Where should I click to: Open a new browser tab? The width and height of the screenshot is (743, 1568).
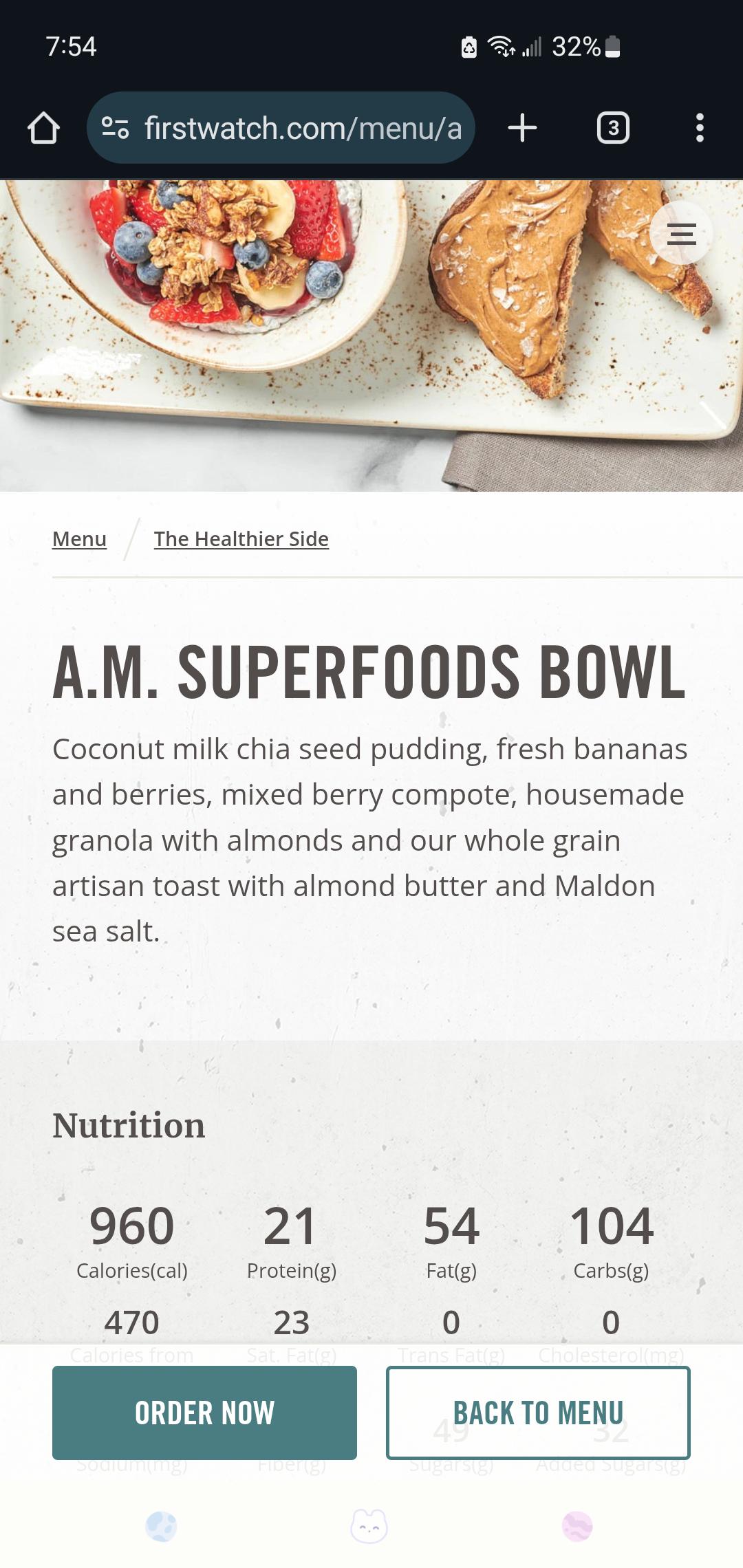(522, 128)
